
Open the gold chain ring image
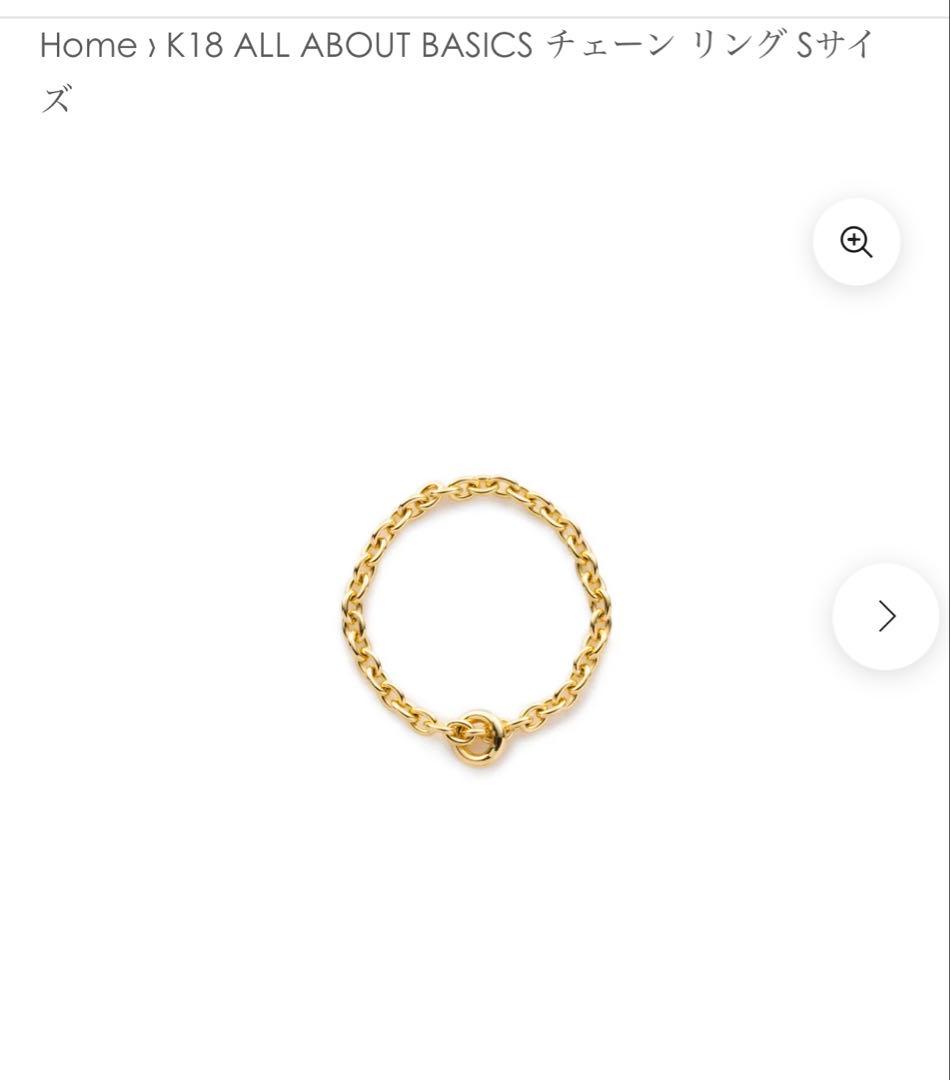477,619
